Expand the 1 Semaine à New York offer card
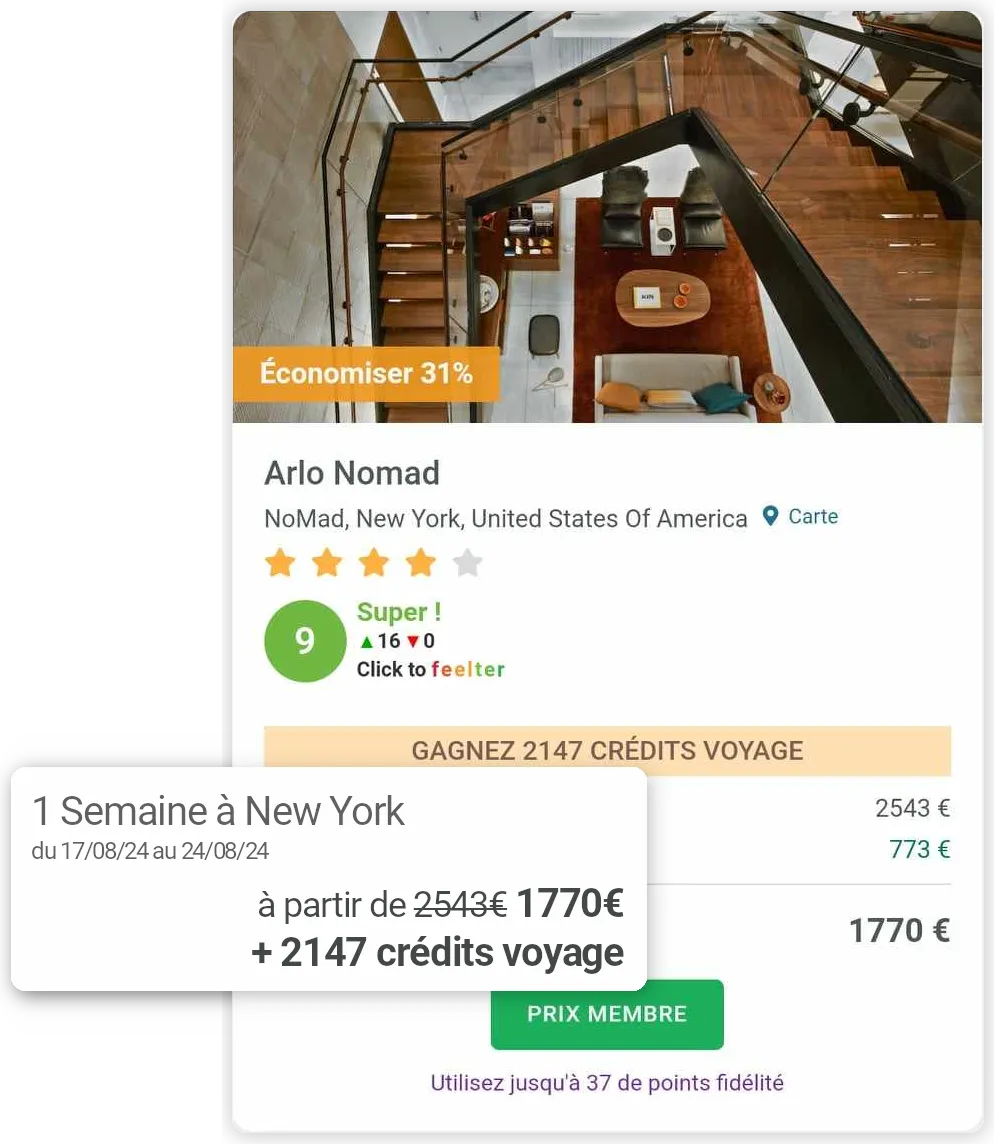The height and width of the screenshot is (1144, 994). [x=328, y=877]
